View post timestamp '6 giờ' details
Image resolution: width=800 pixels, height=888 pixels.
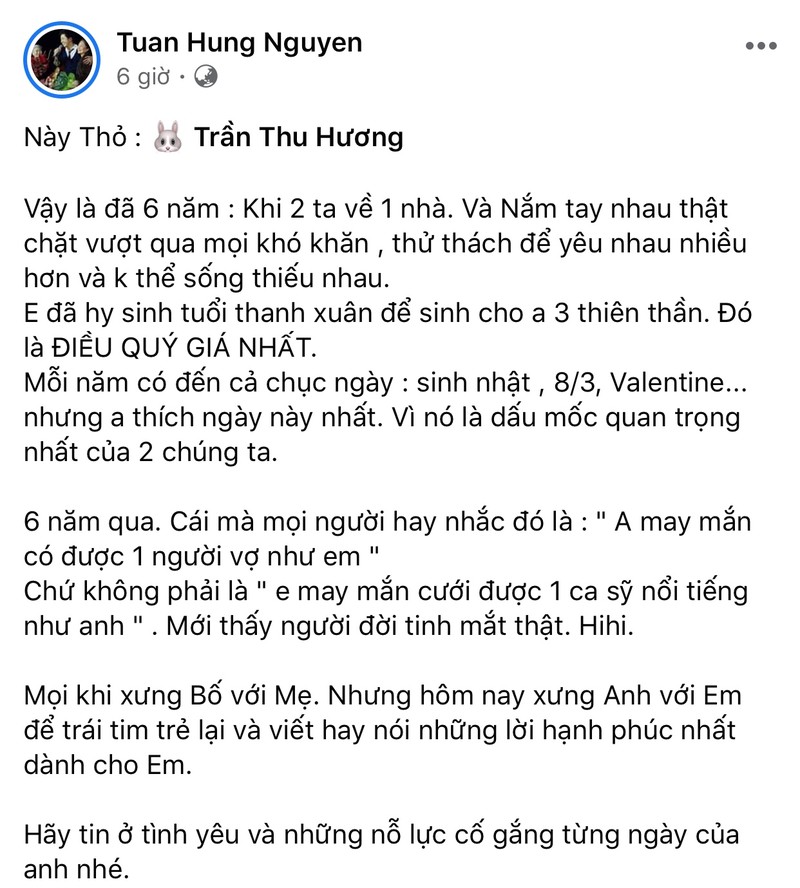(143, 77)
